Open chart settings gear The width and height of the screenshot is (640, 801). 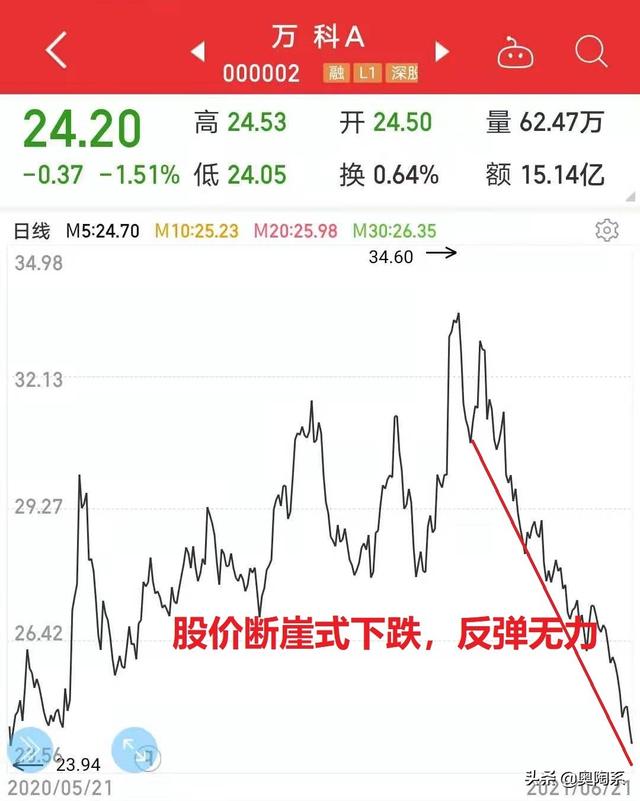tap(606, 231)
